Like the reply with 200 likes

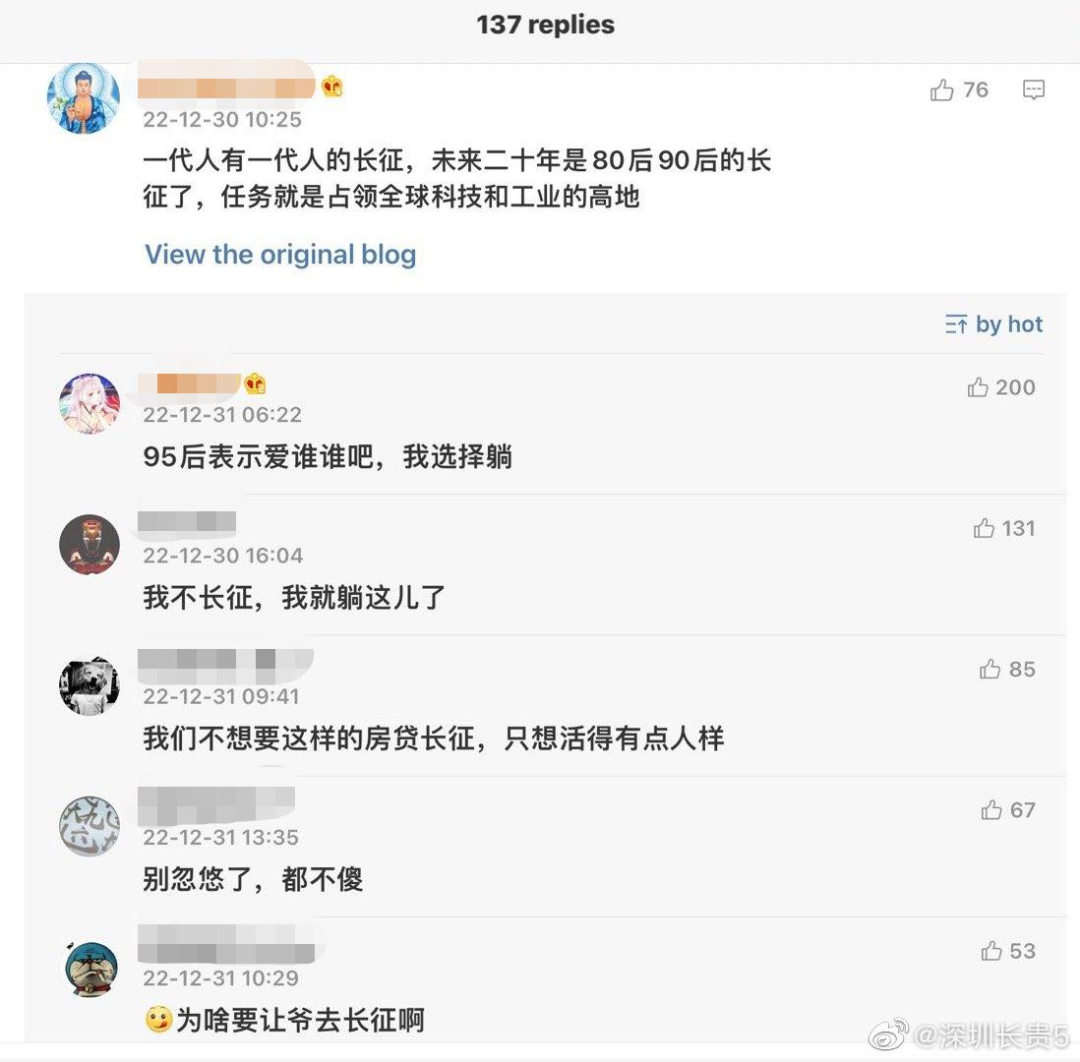(x=978, y=388)
